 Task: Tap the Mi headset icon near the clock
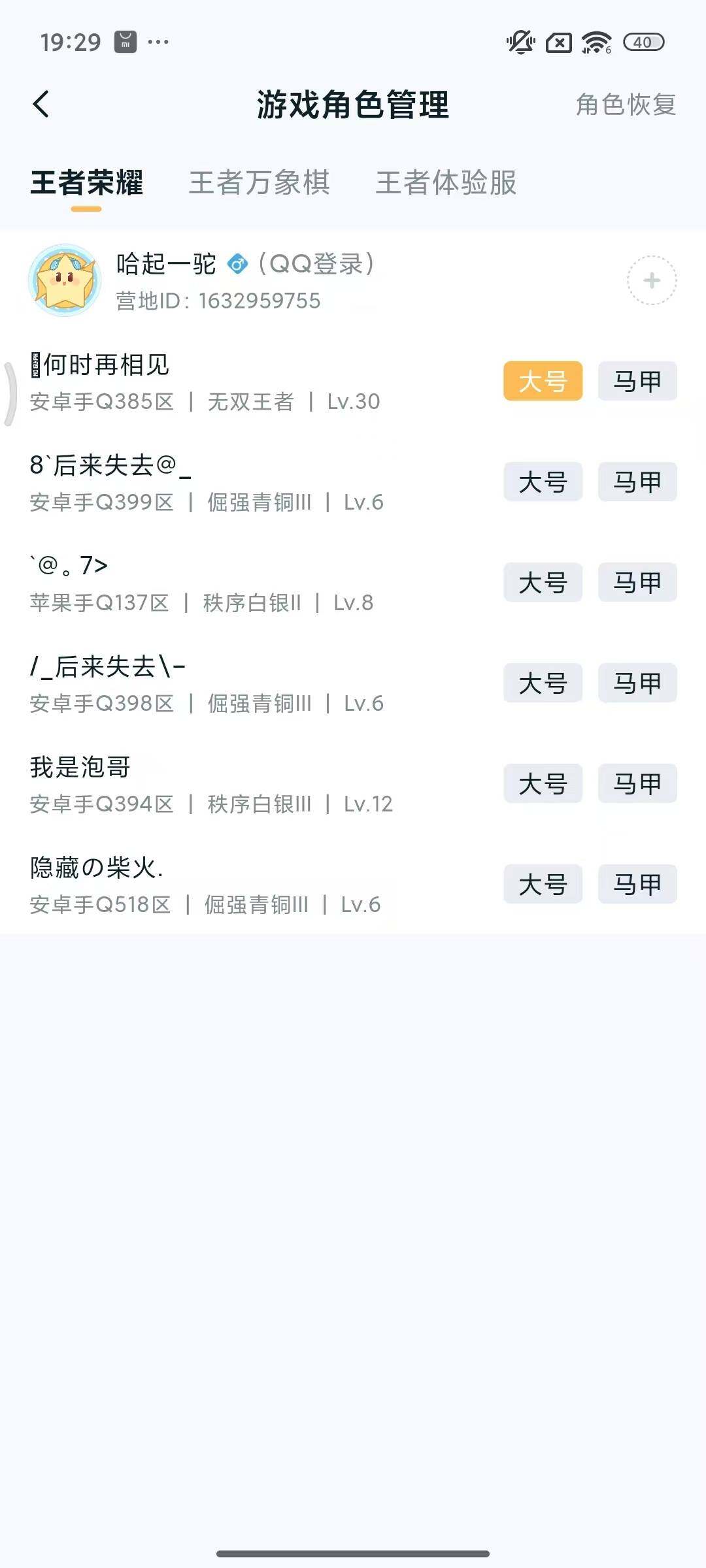click(x=125, y=43)
